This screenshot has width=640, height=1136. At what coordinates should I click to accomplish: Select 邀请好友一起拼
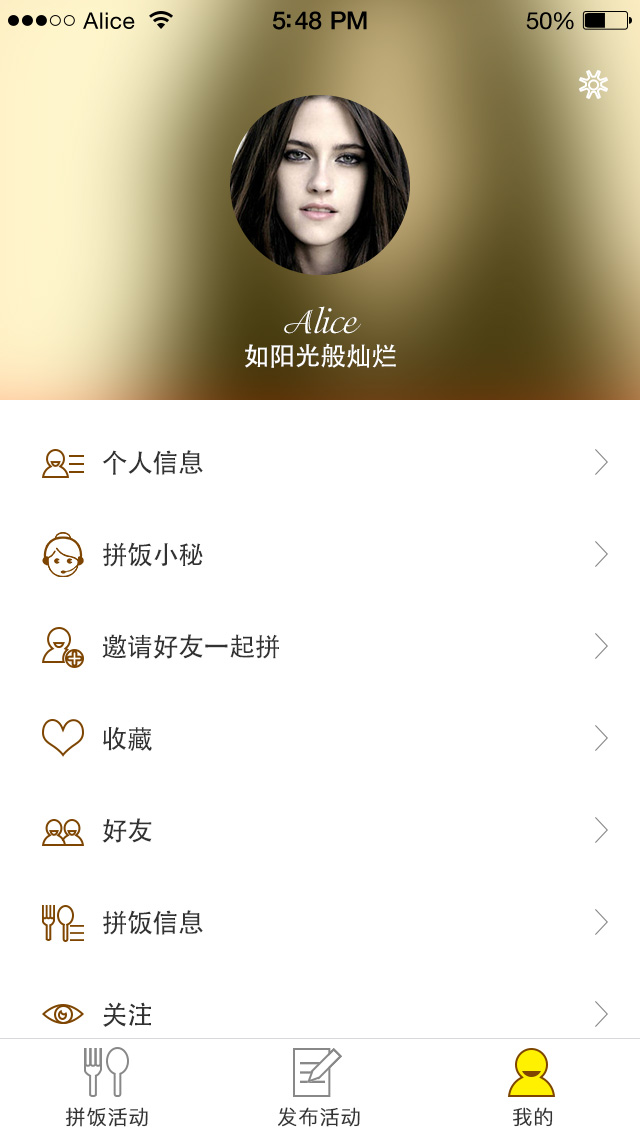point(320,646)
